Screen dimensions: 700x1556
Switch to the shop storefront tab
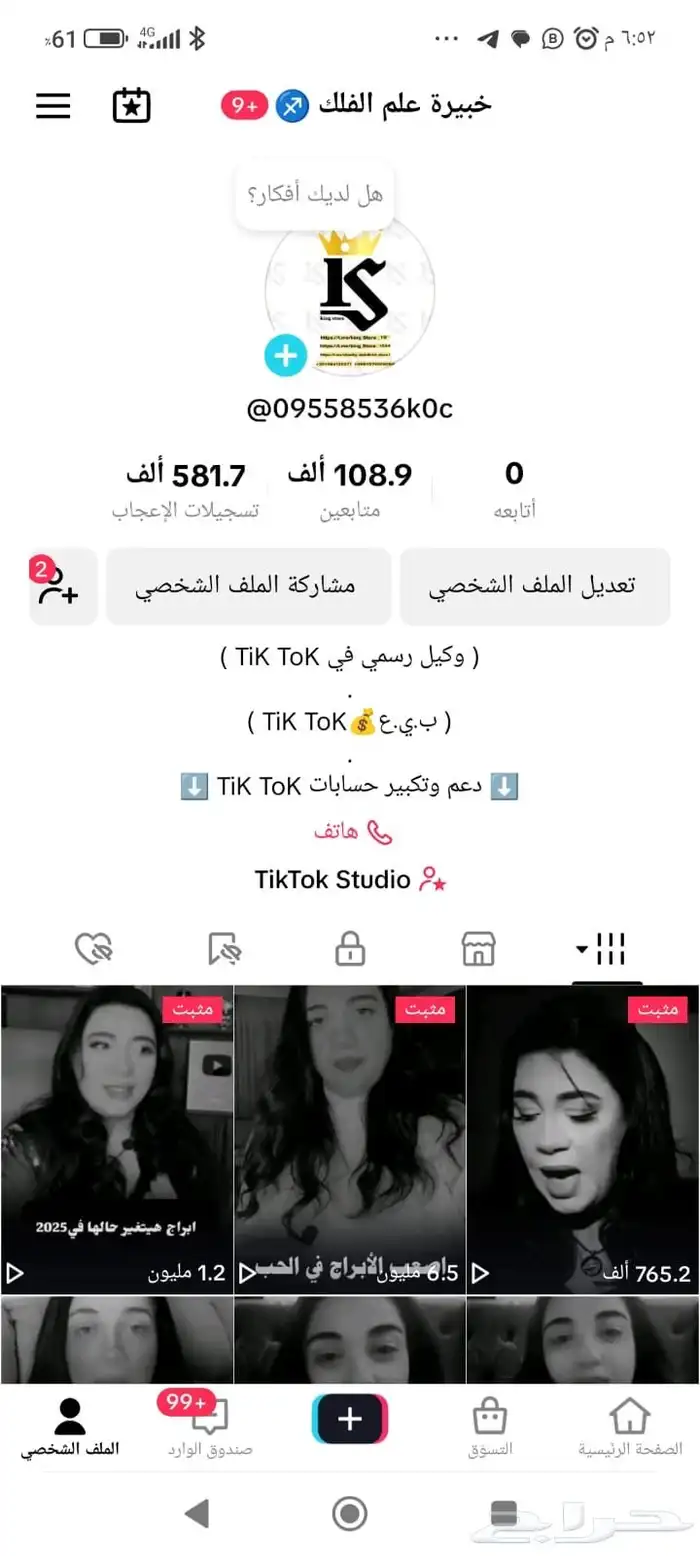479,949
